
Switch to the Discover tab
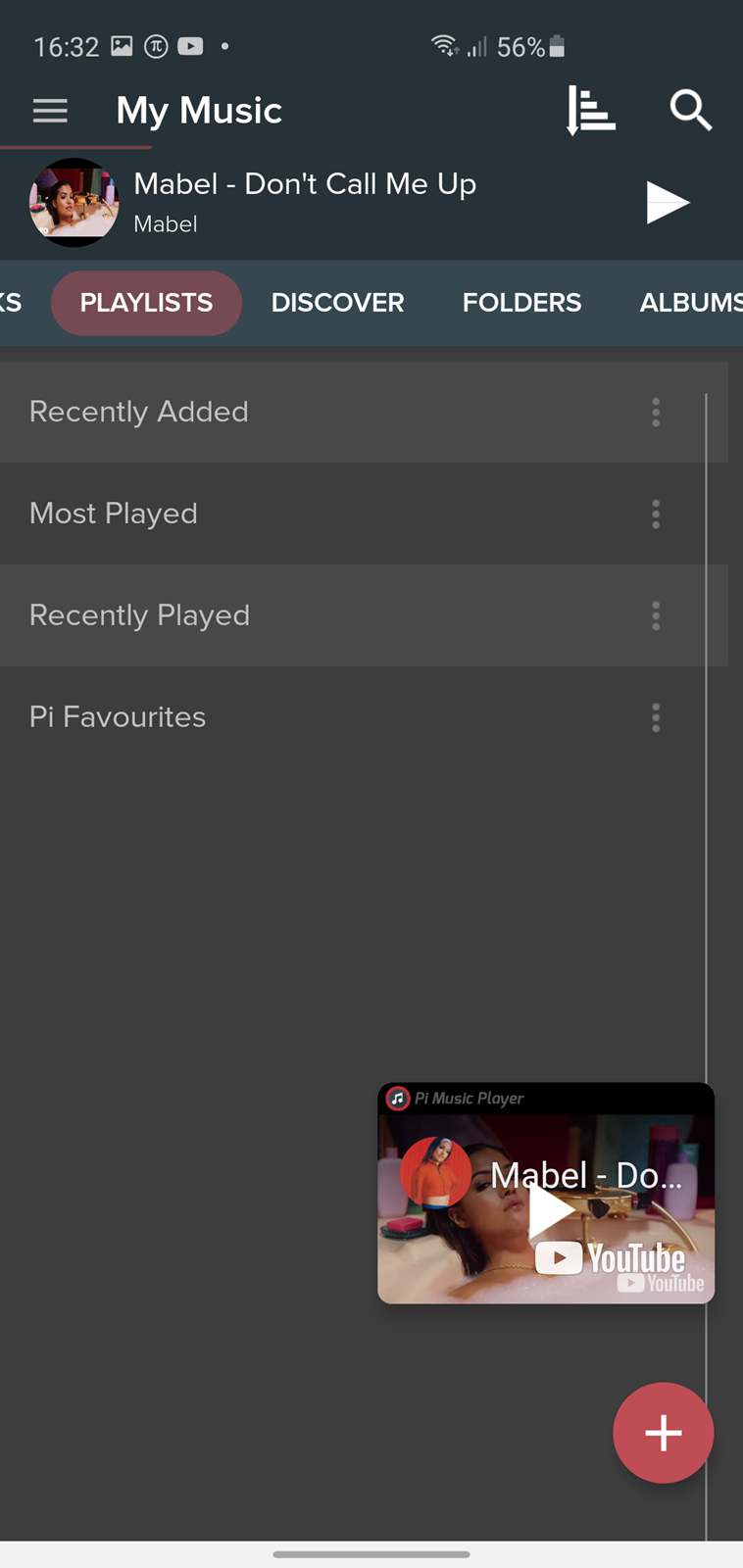coord(337,303)
